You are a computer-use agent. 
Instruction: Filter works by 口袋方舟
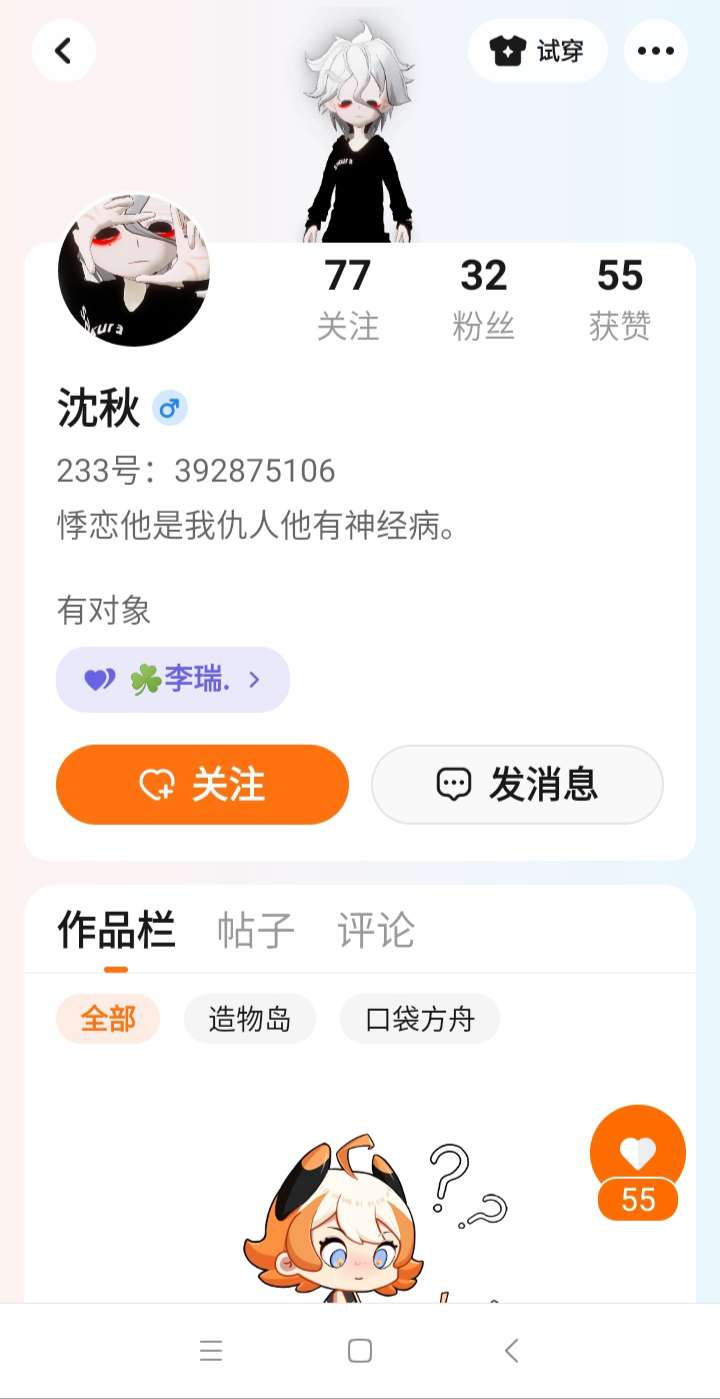point(420,1020)
